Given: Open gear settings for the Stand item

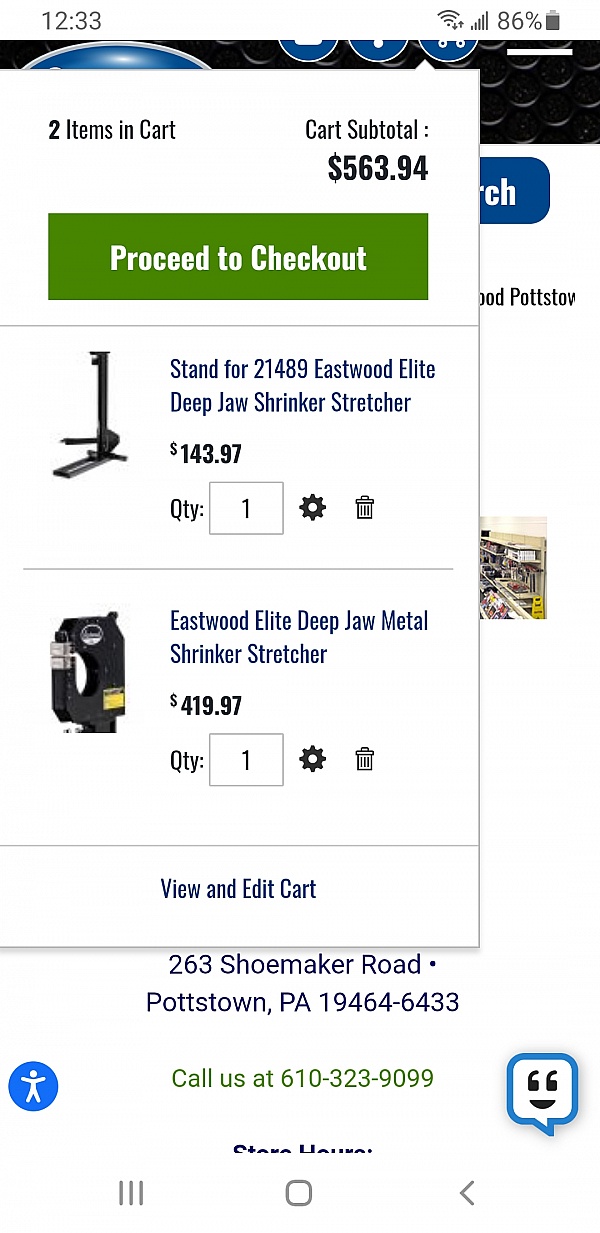Looking at the screenshot, I should [x=313, y=508].
